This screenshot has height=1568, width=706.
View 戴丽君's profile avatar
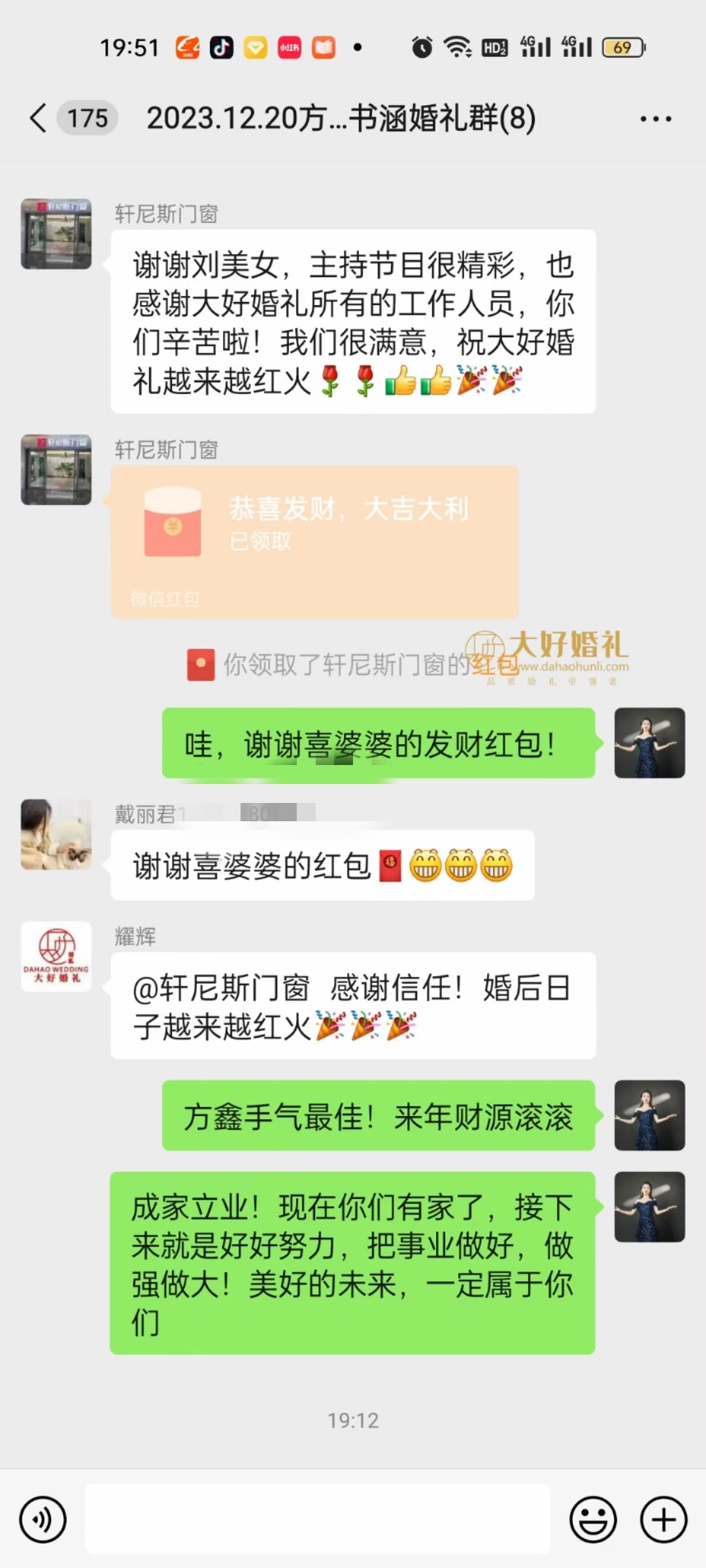[56, 834]
